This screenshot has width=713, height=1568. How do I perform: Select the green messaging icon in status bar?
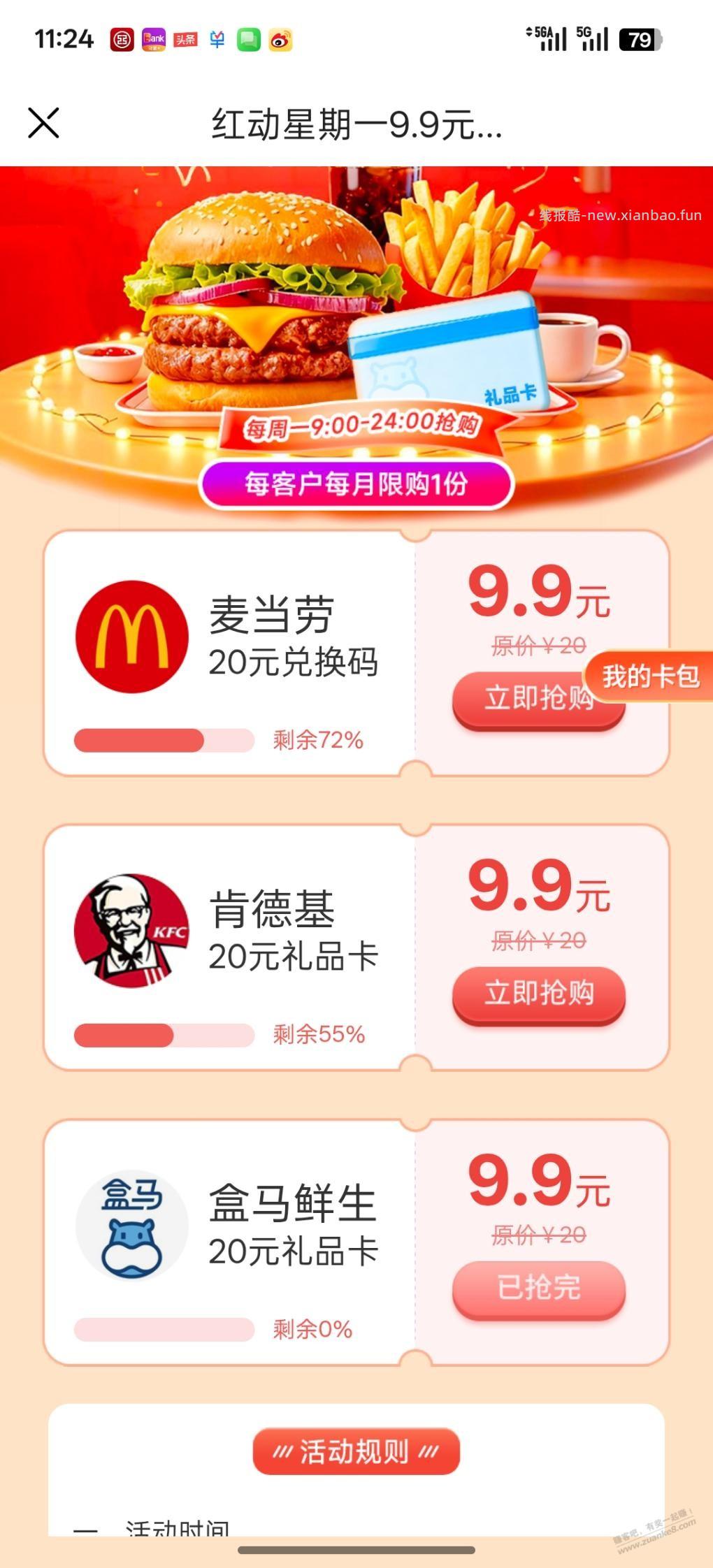click(248, 38)
